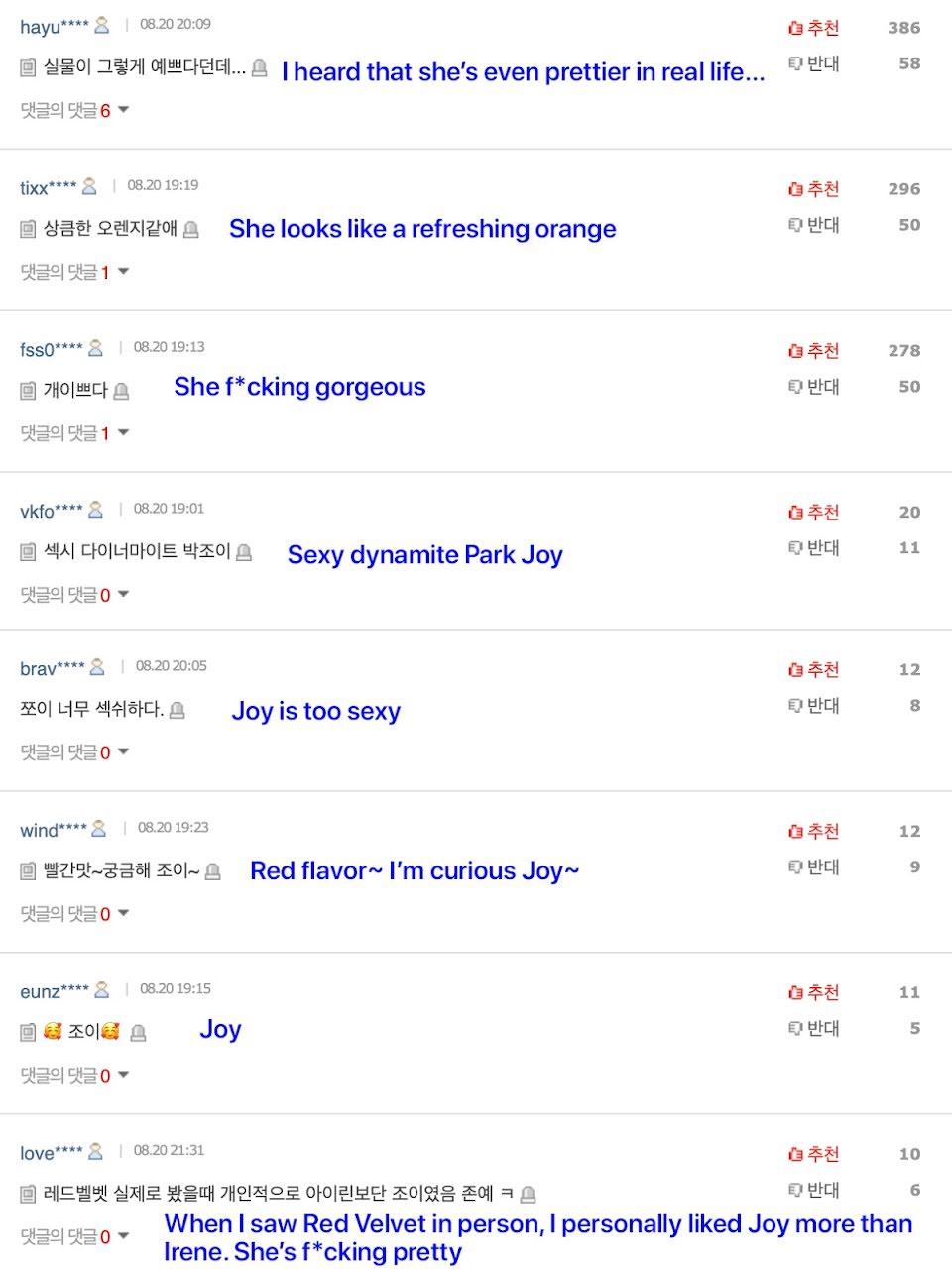Expand replies under fss0****'s comment

(x=74, y=433)
